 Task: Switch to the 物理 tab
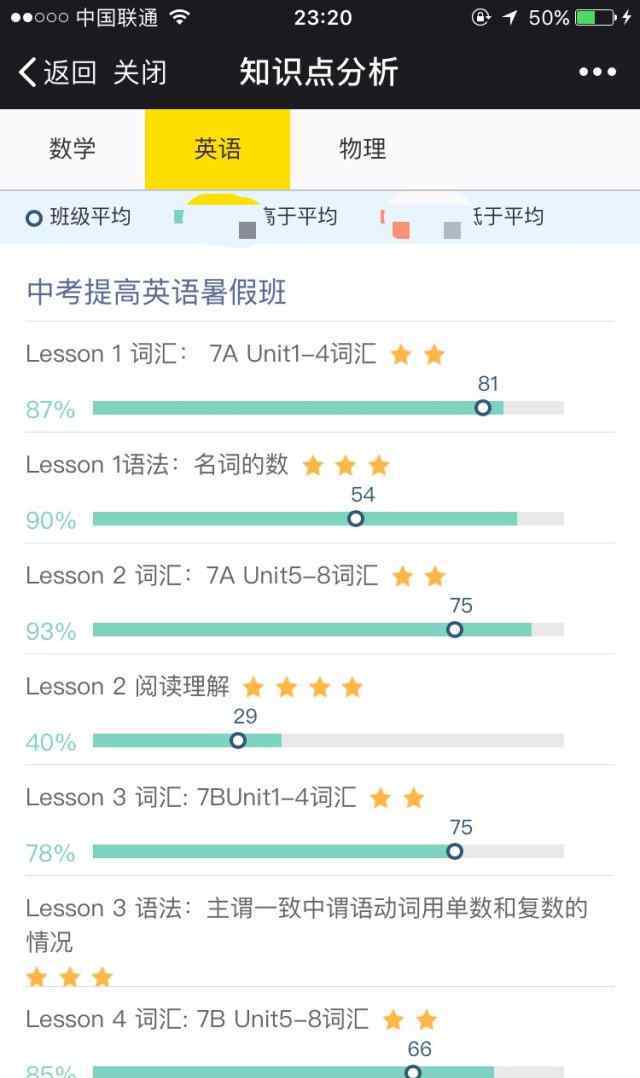pyautogui.click(x=362, y=150)
